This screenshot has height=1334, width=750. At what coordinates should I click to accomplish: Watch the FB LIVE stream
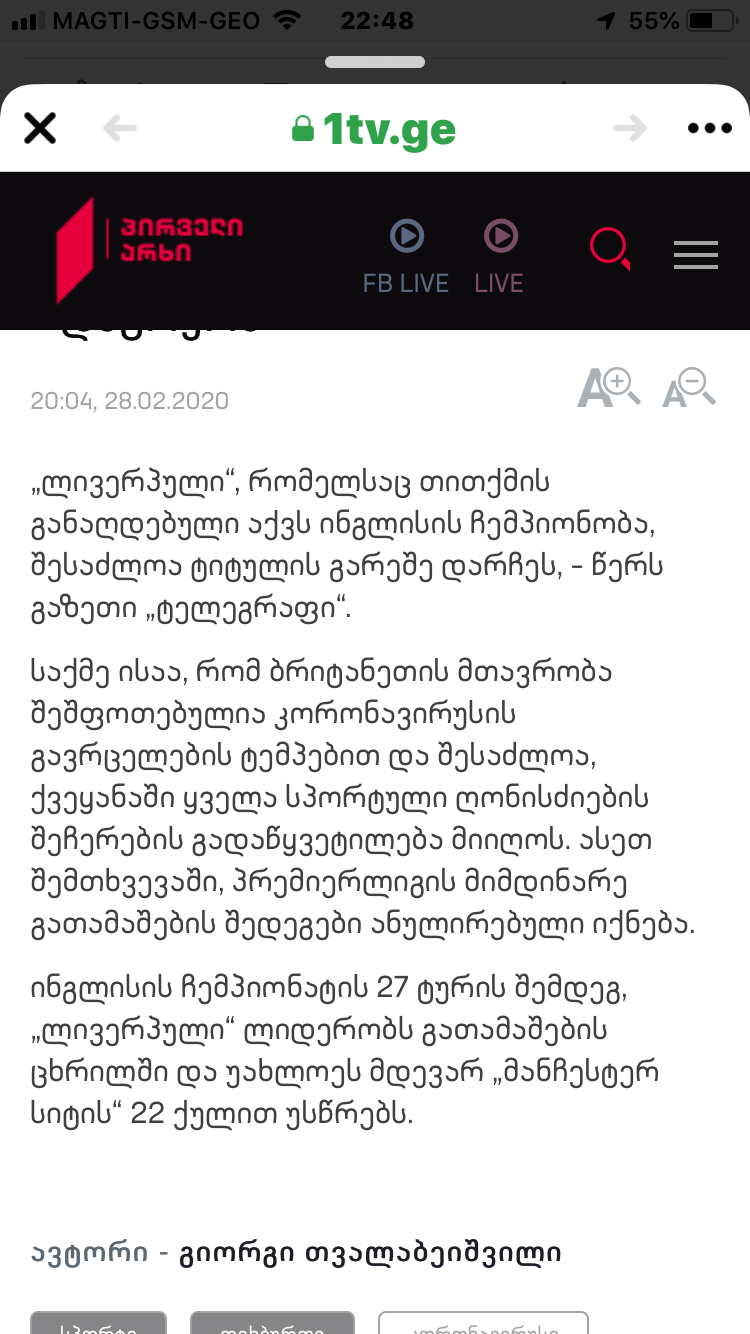(x=406, y=256)
